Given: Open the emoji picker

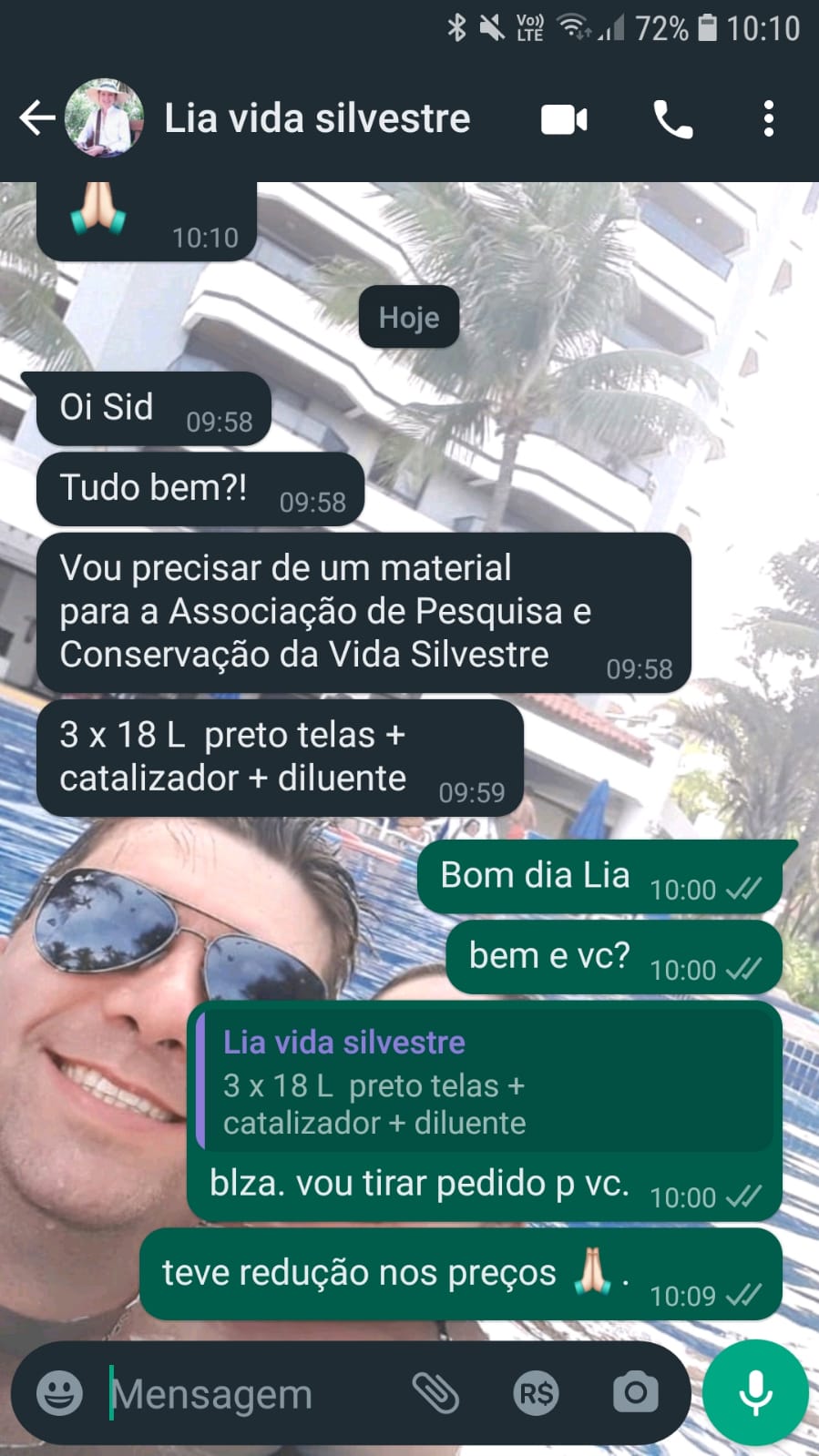Looking at the screenshot, I should [60, 1392].
